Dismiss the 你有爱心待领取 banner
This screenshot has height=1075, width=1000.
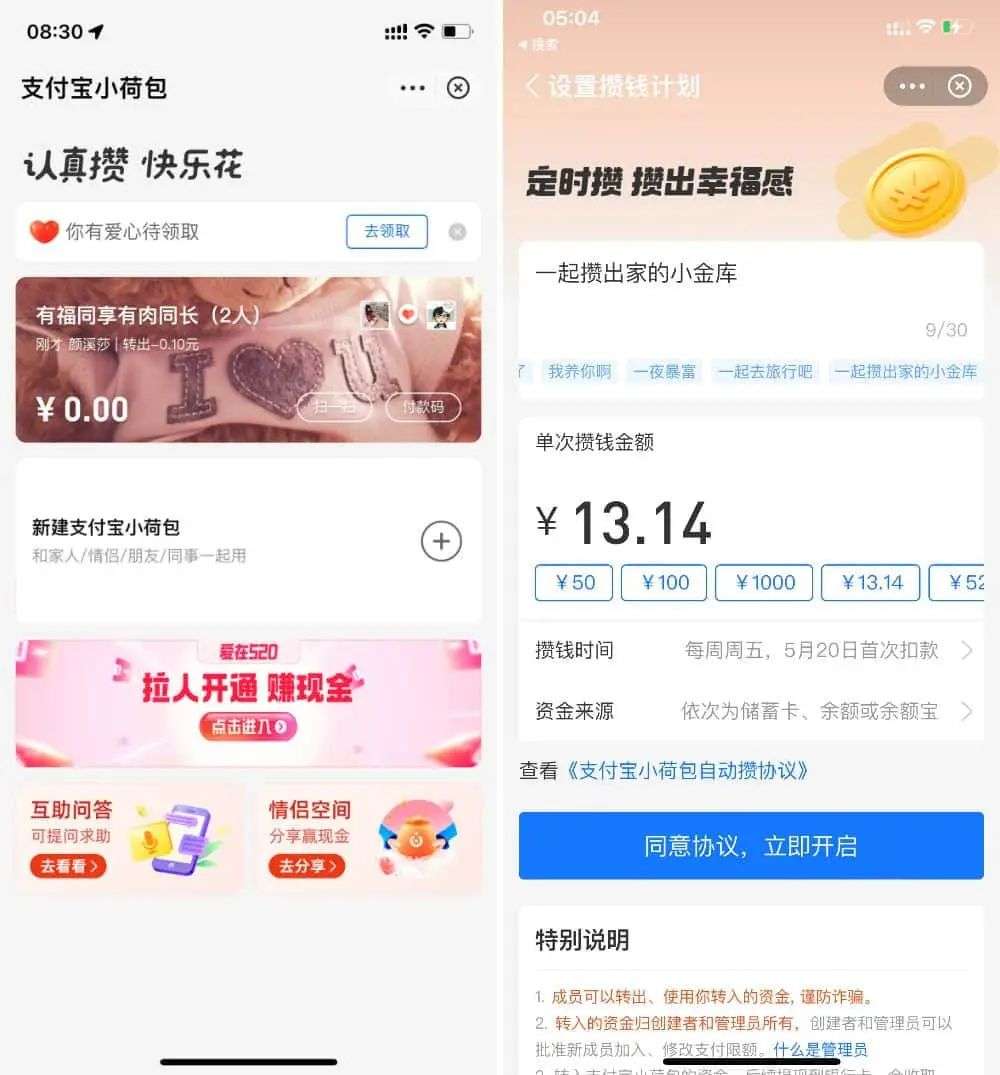coord(457,232)
